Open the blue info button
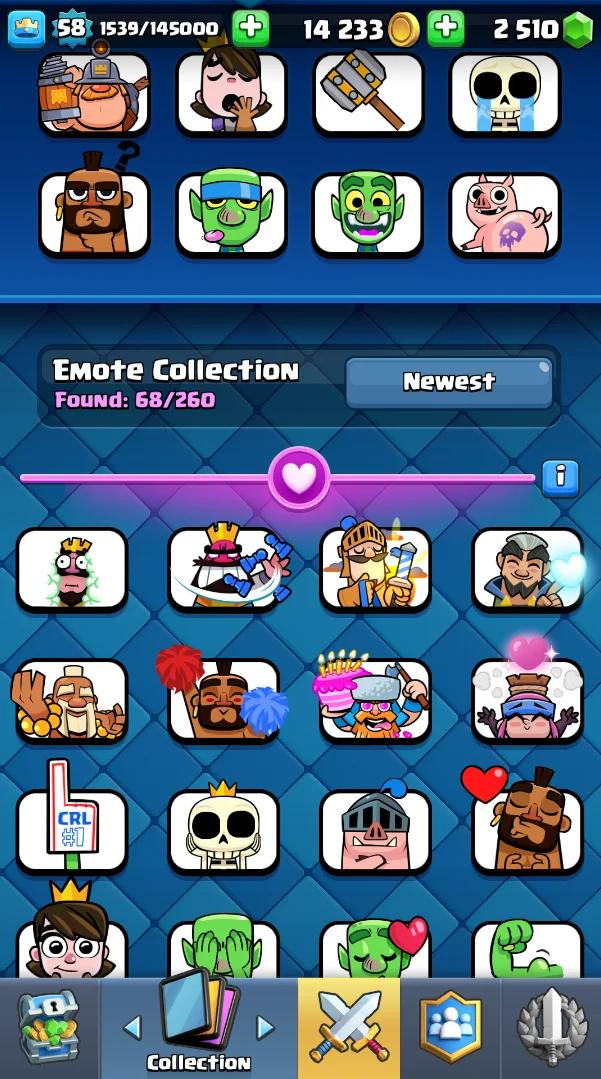This screenshot has height=1079, width=601. pyautogui.click(x=560, y=478)
